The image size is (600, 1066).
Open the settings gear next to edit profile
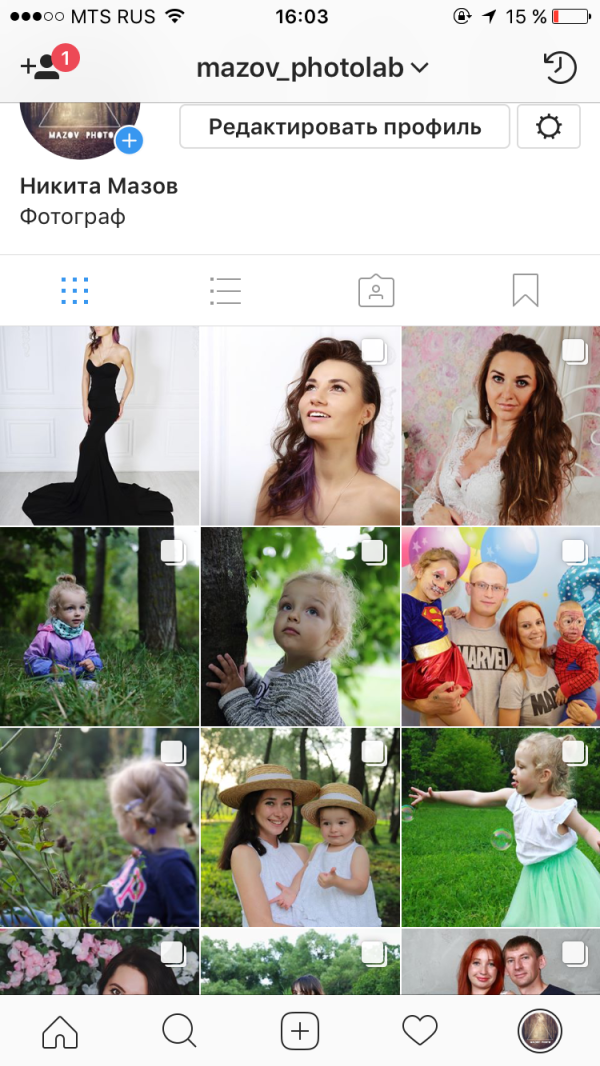(x=548, y=126)
